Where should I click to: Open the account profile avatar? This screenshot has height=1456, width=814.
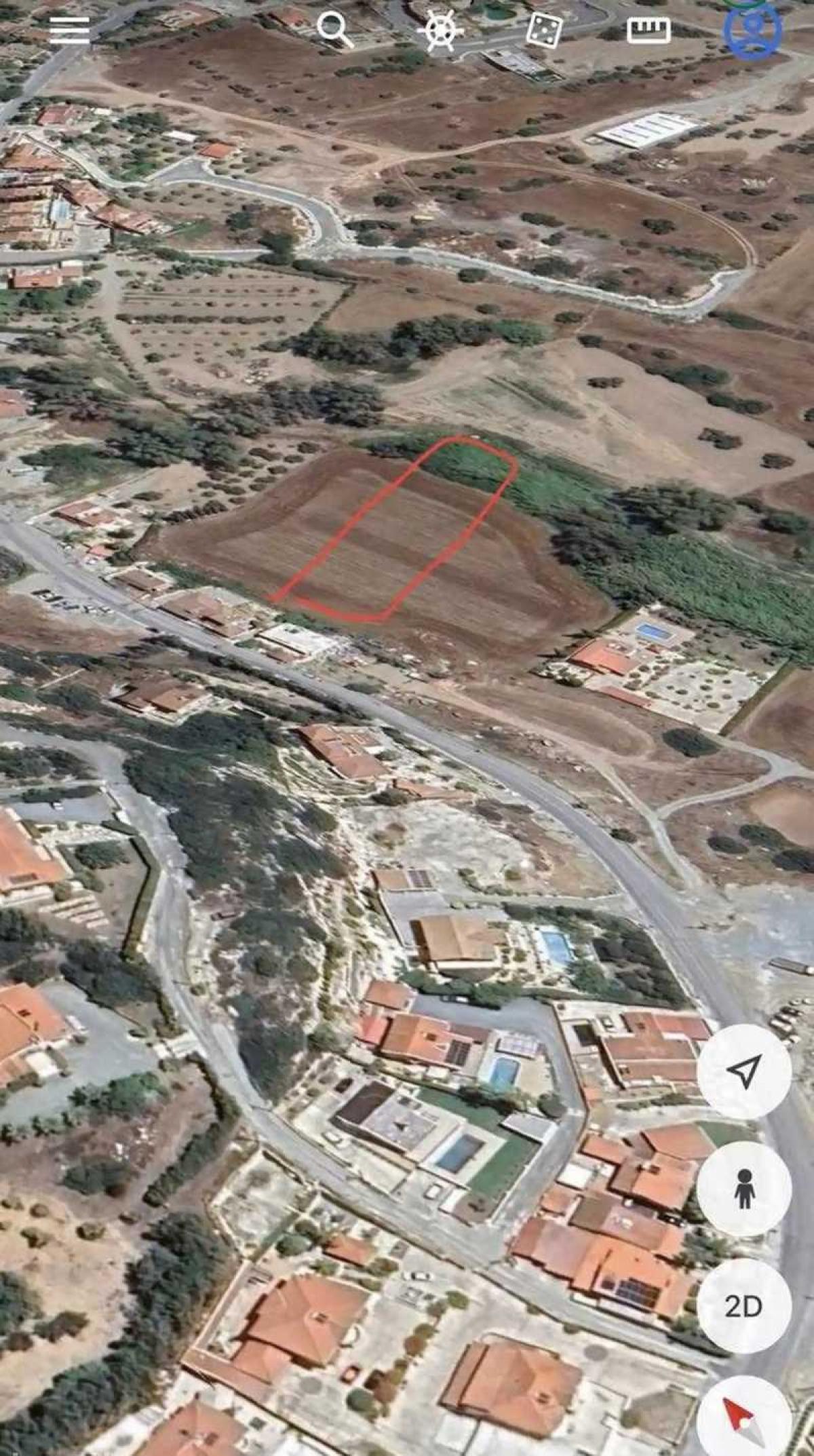pyautogui.click(x=753, y=31)
